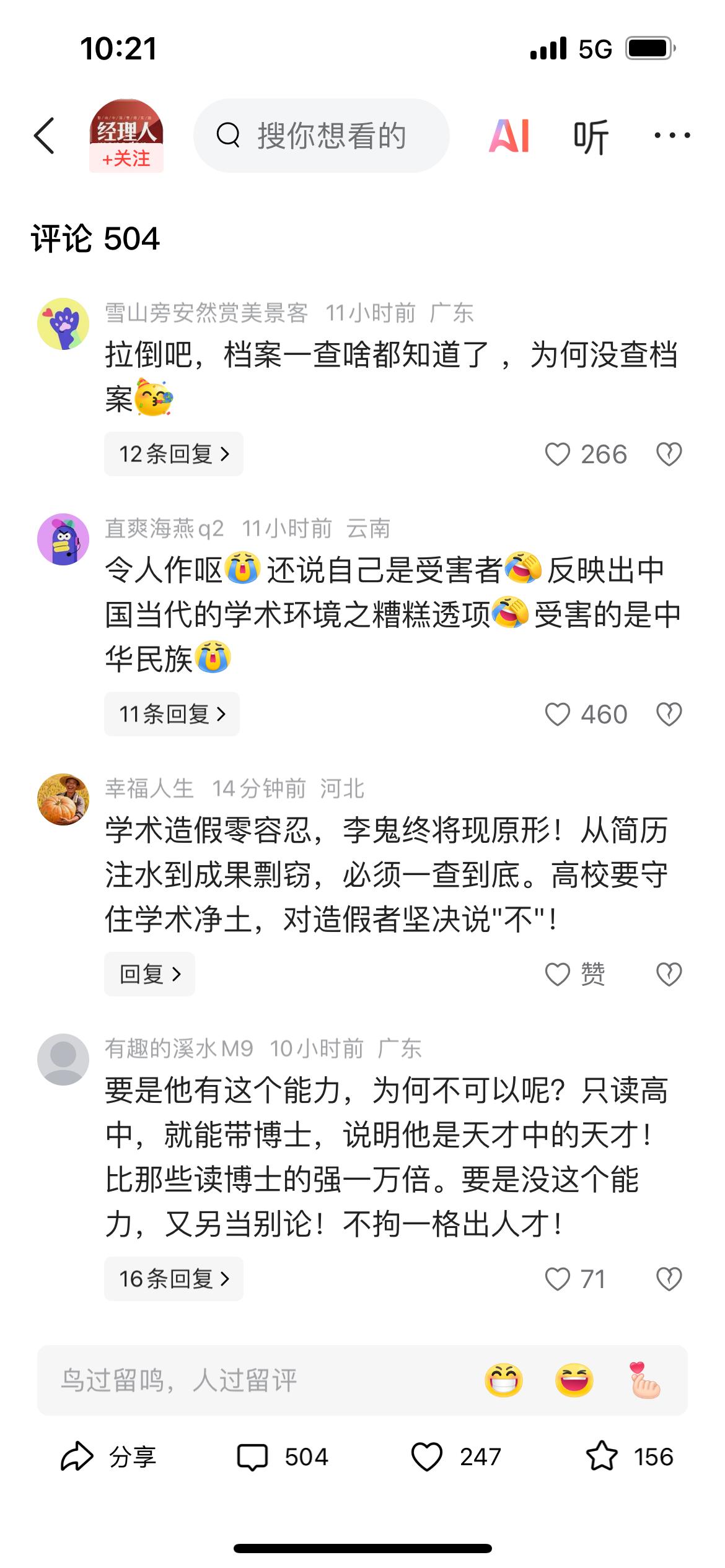
Task: Dislike 直爽海燕q2's comment with broken heart
Action: pyautogui.click(x=669, y=714)
